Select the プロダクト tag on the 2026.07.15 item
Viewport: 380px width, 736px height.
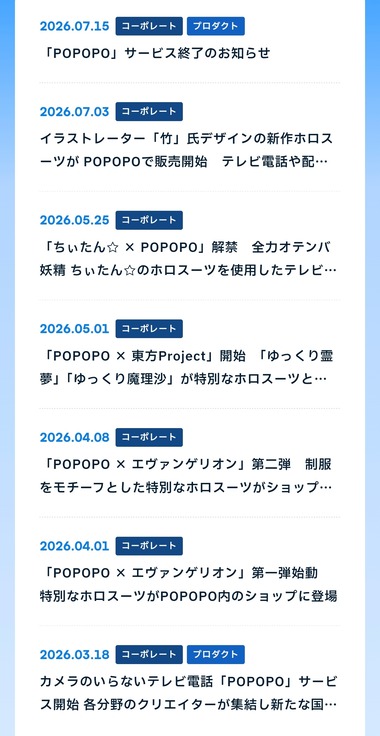(216, 26)
